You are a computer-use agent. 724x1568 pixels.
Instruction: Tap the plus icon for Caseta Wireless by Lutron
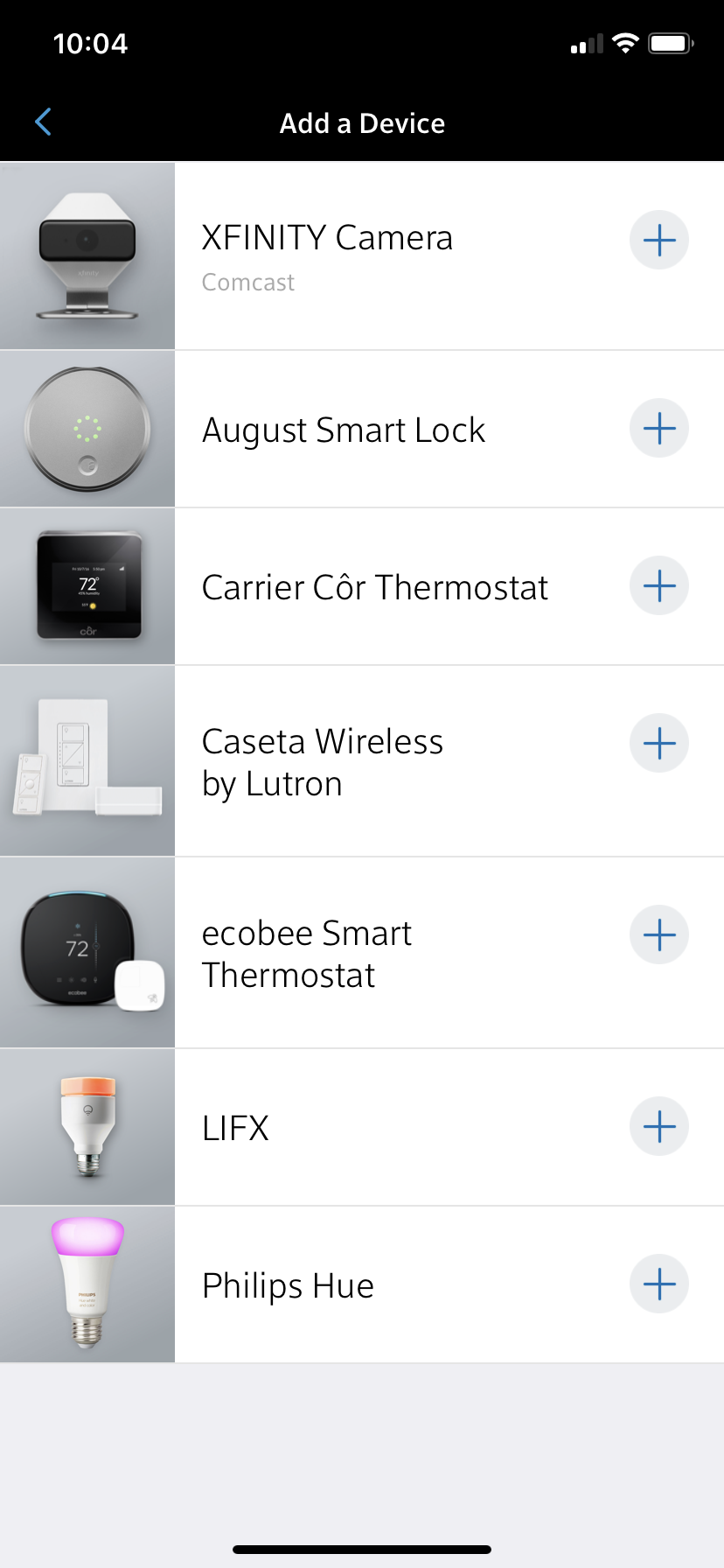[658, 742]
